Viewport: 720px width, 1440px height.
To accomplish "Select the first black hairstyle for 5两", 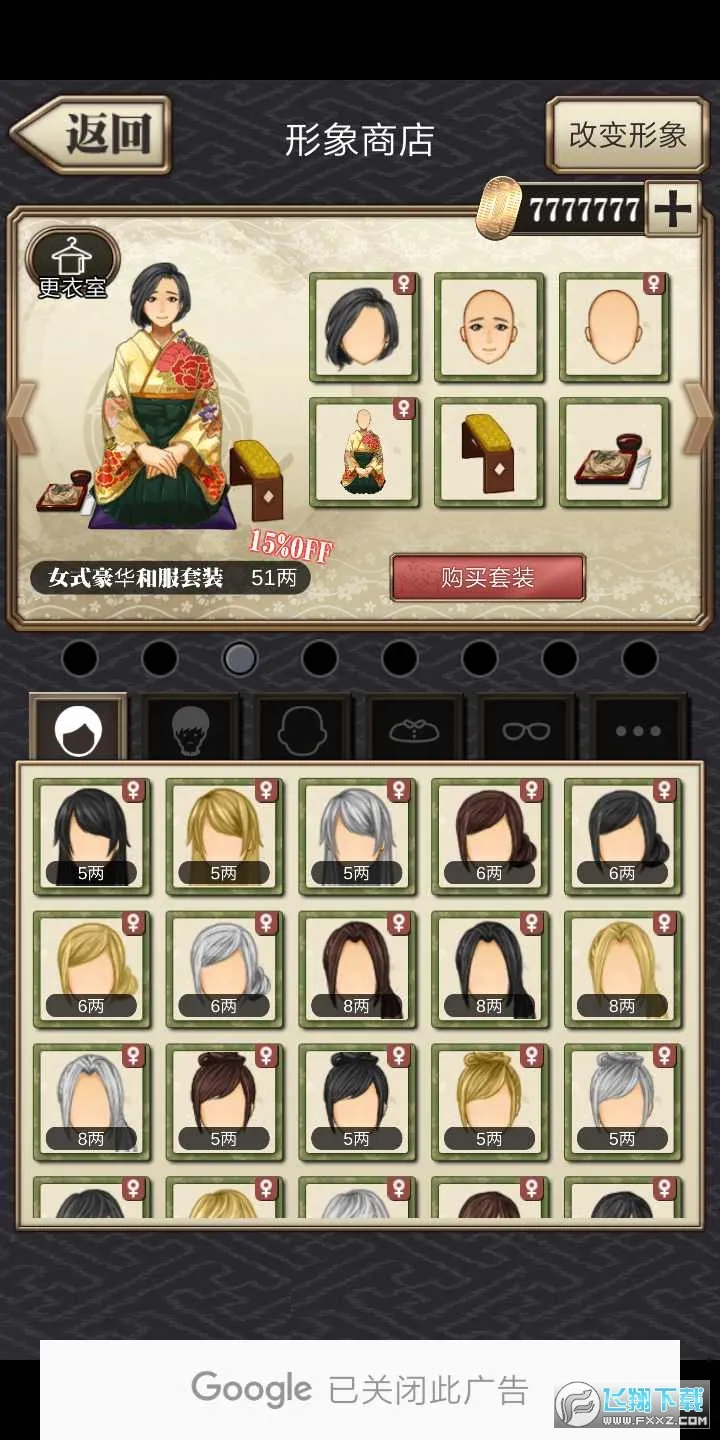I will [x=91, y=836].
